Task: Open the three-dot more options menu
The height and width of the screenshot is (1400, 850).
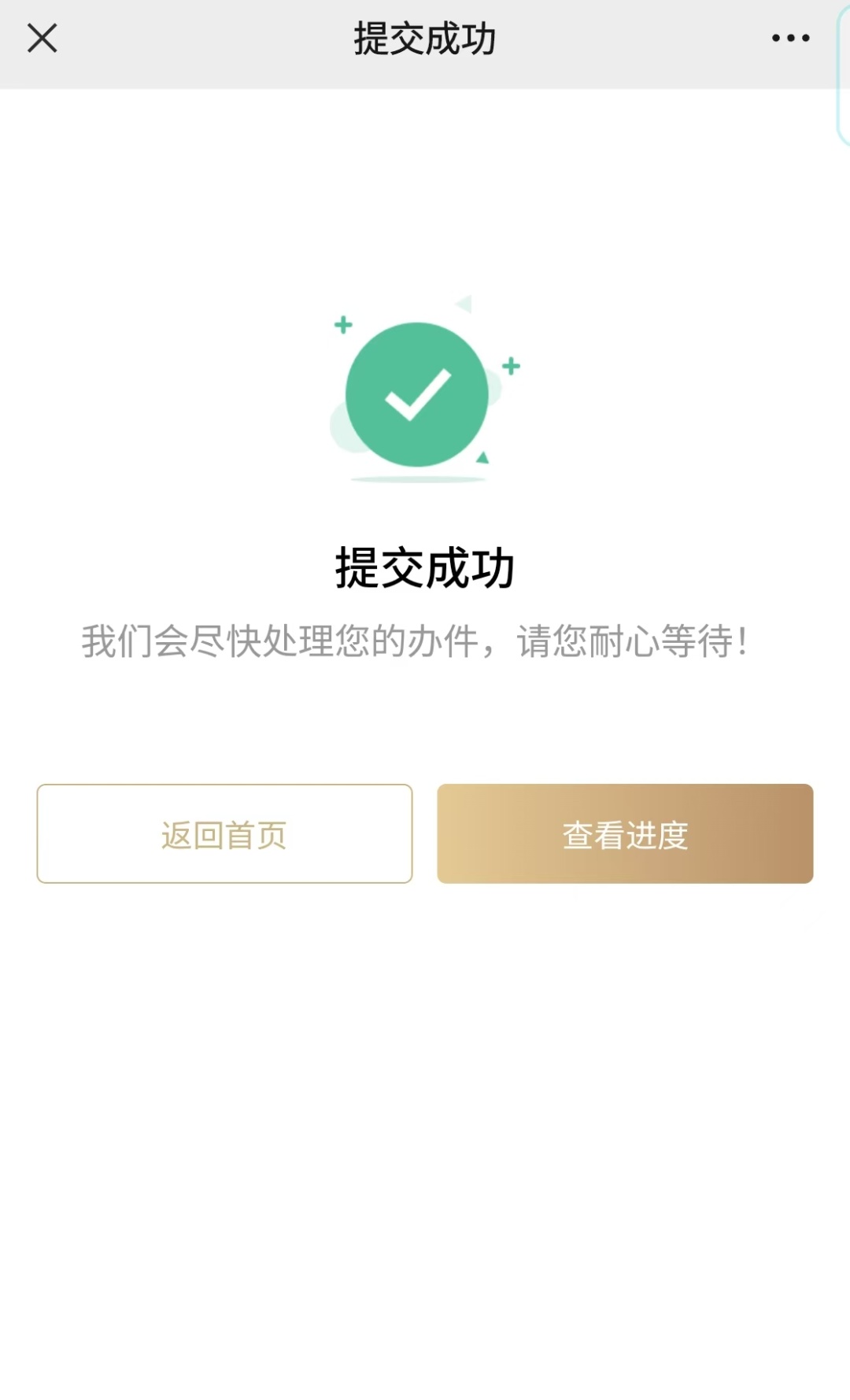Action: pyautogui.click(x=790, y=38)
